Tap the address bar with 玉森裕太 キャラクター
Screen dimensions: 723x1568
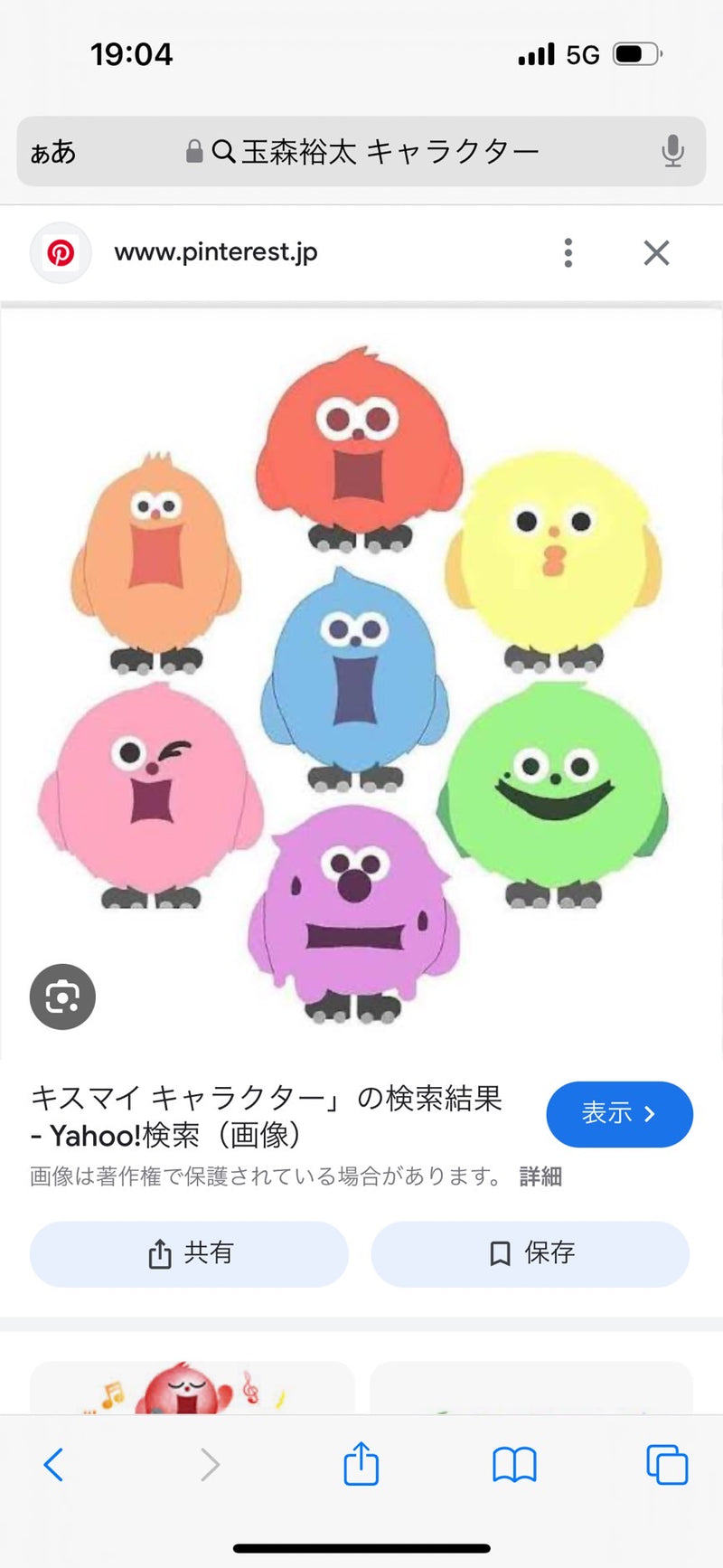point(375,151)
